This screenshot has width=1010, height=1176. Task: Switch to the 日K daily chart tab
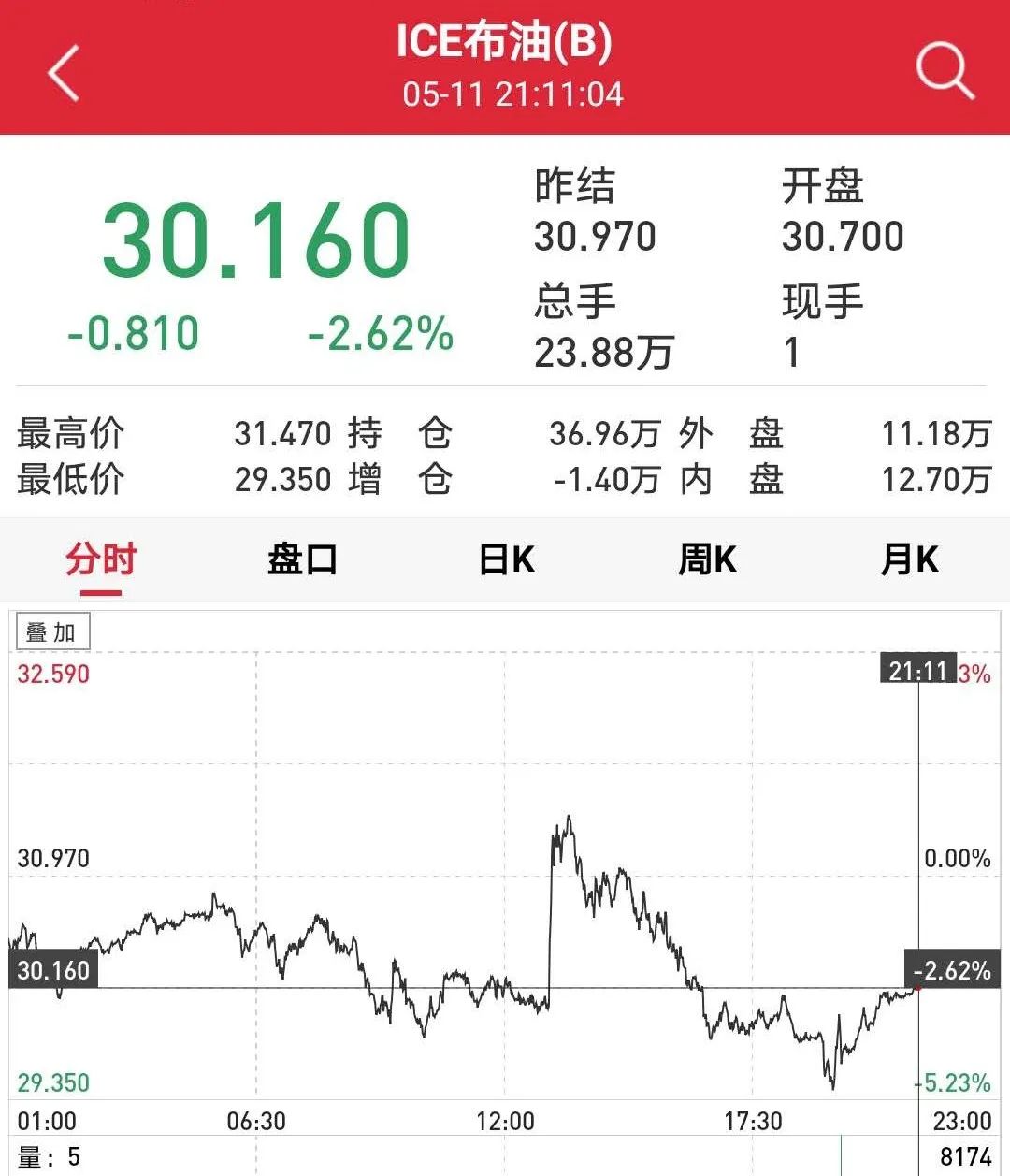(x=506, y=559)
